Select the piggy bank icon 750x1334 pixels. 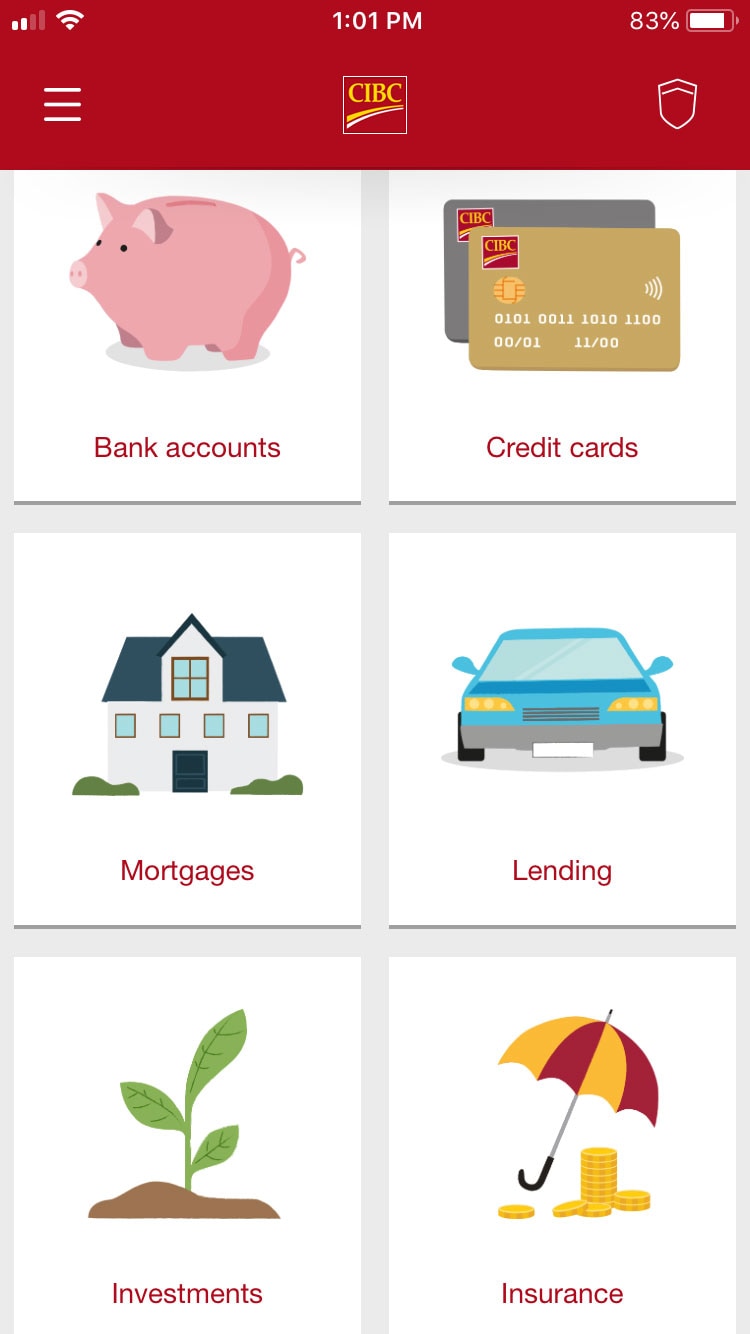pyautogui.click(x=187, y=278)
